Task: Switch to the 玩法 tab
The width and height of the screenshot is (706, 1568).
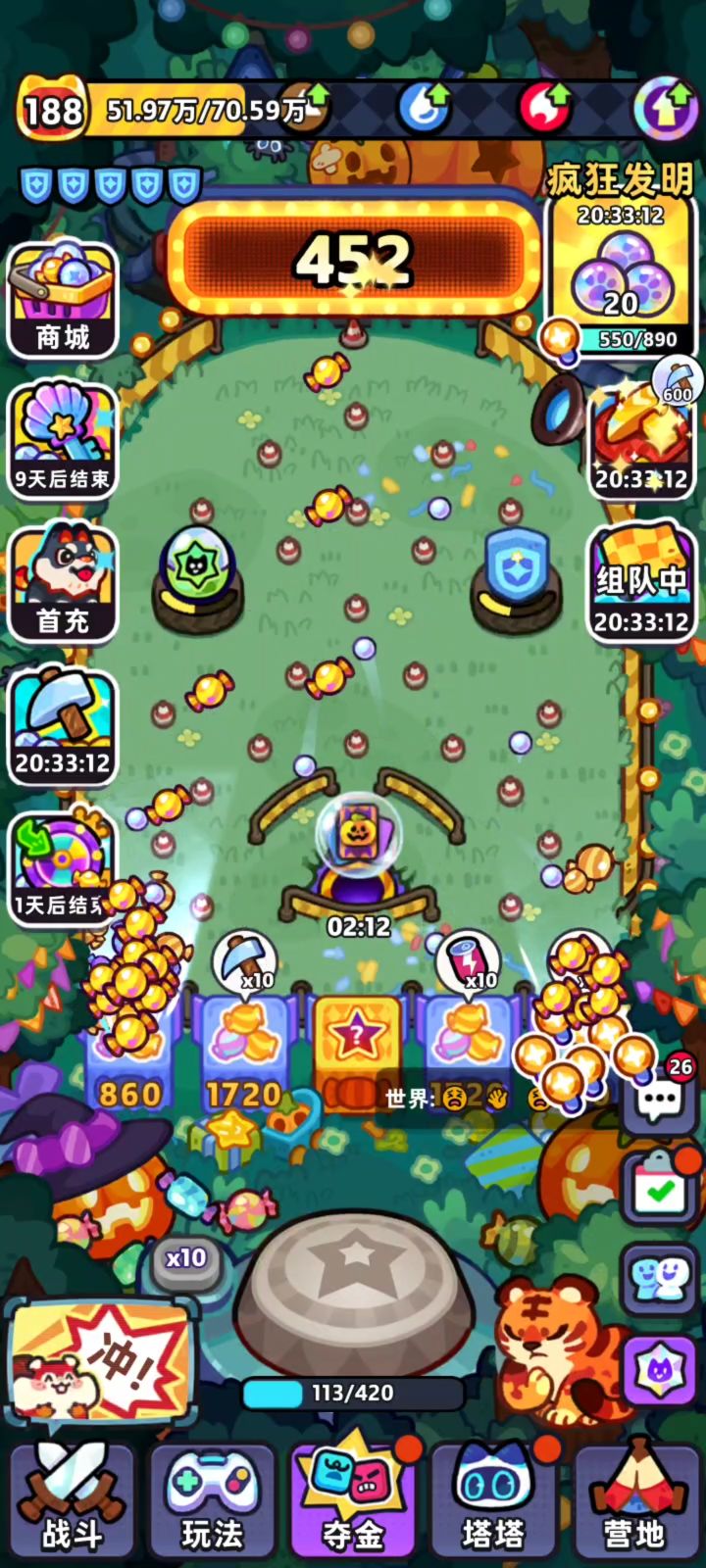Action: [x=212, y=1500]
